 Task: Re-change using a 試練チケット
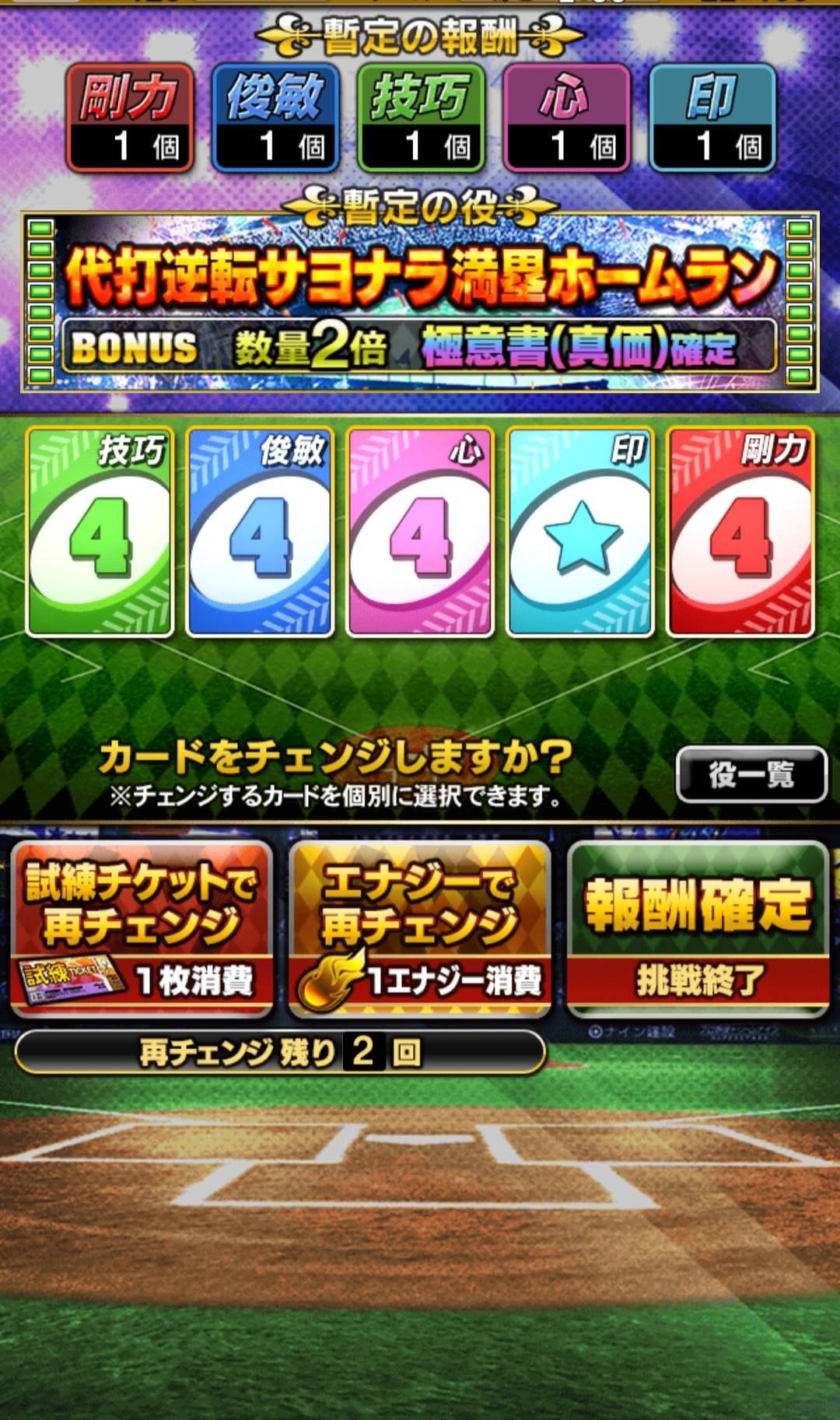pos(142,929)
